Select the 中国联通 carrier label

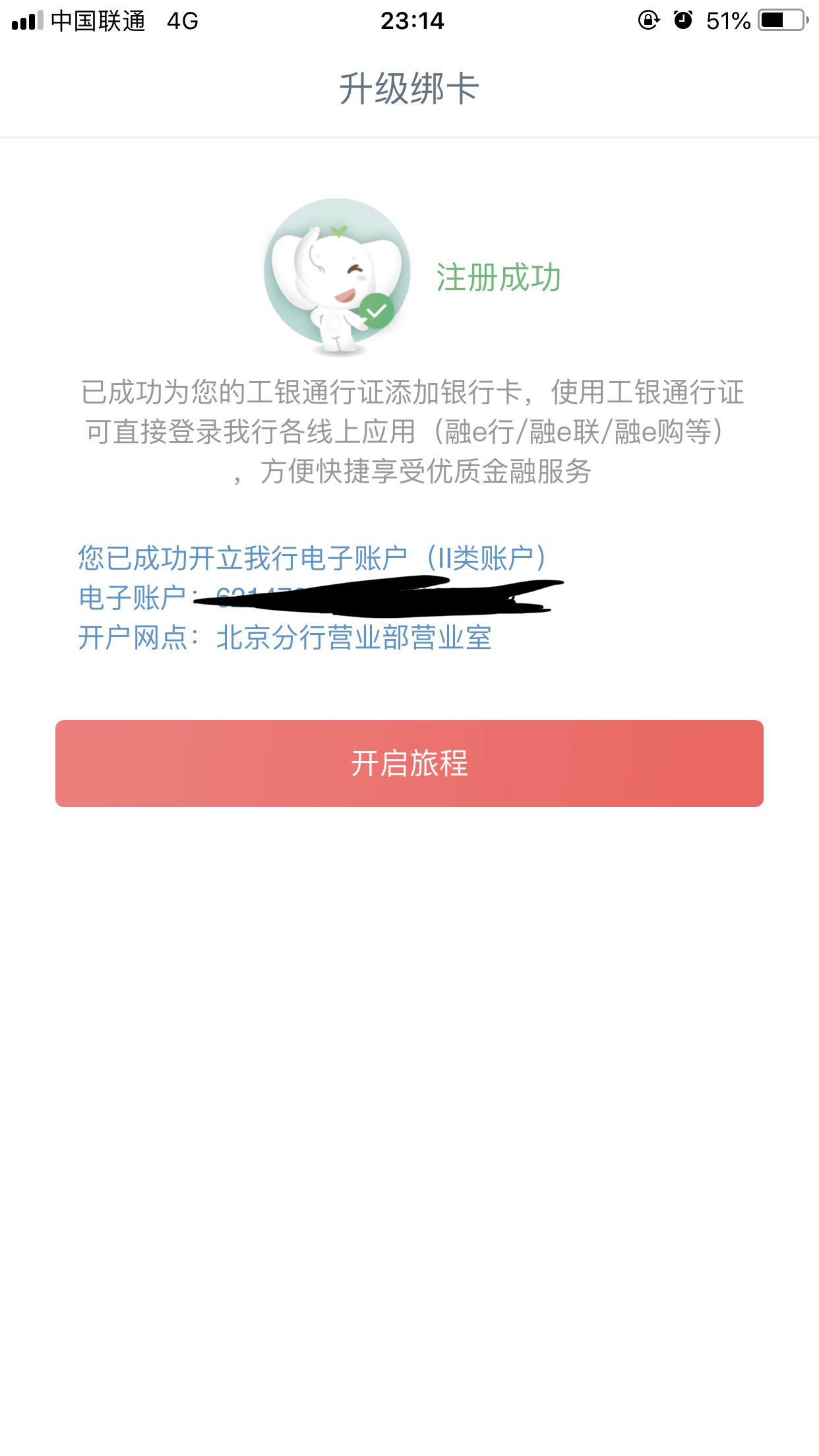point(98,20)
